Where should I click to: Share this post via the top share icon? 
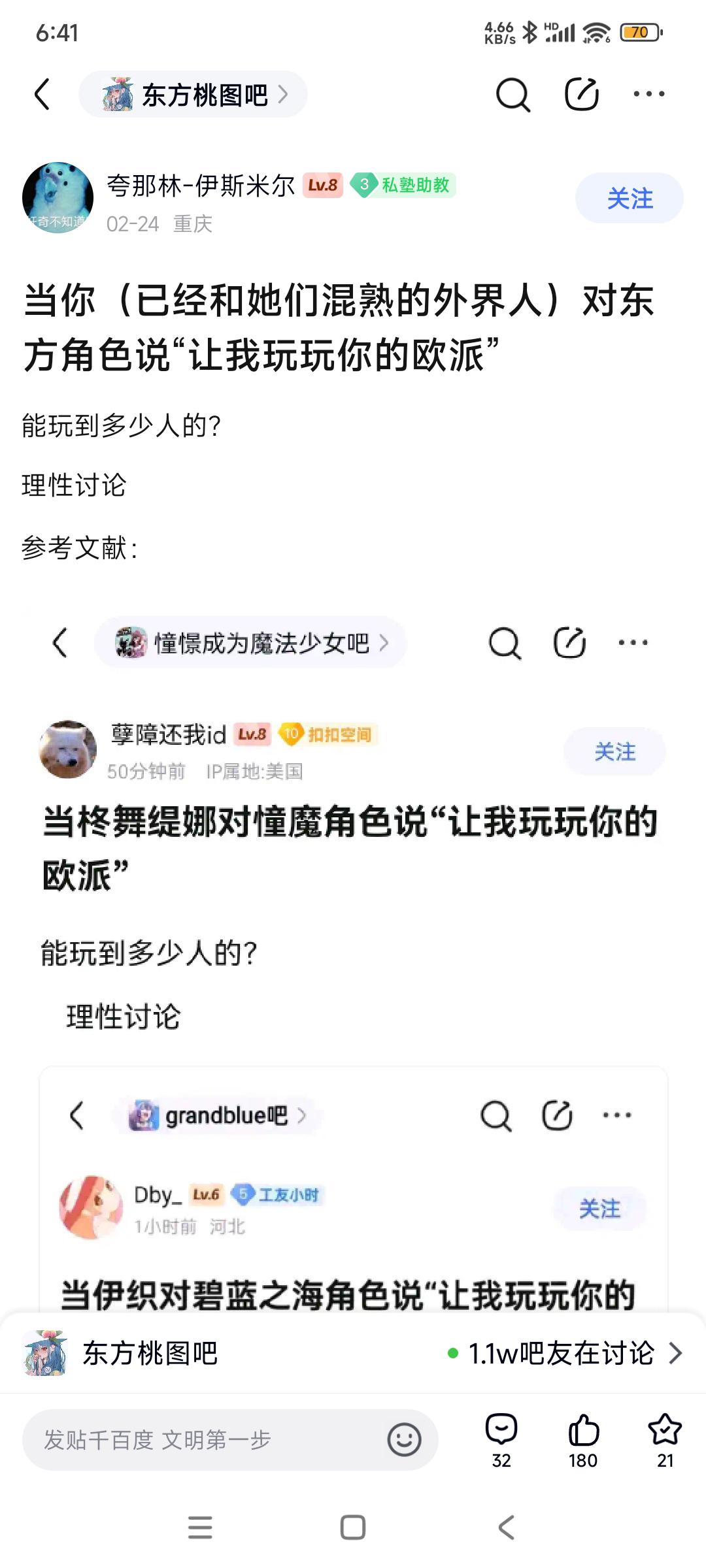[581, 95]
